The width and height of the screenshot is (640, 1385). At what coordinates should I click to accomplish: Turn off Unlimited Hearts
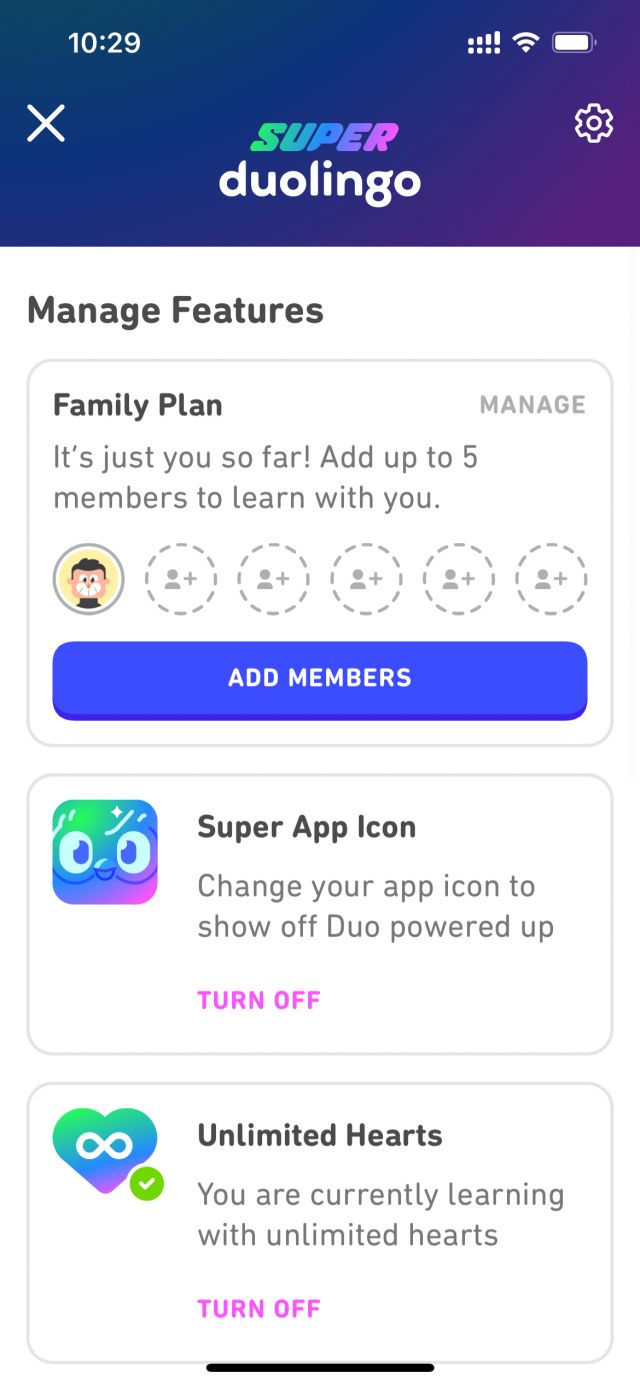pyautogui.click(x=259, y=1309)
